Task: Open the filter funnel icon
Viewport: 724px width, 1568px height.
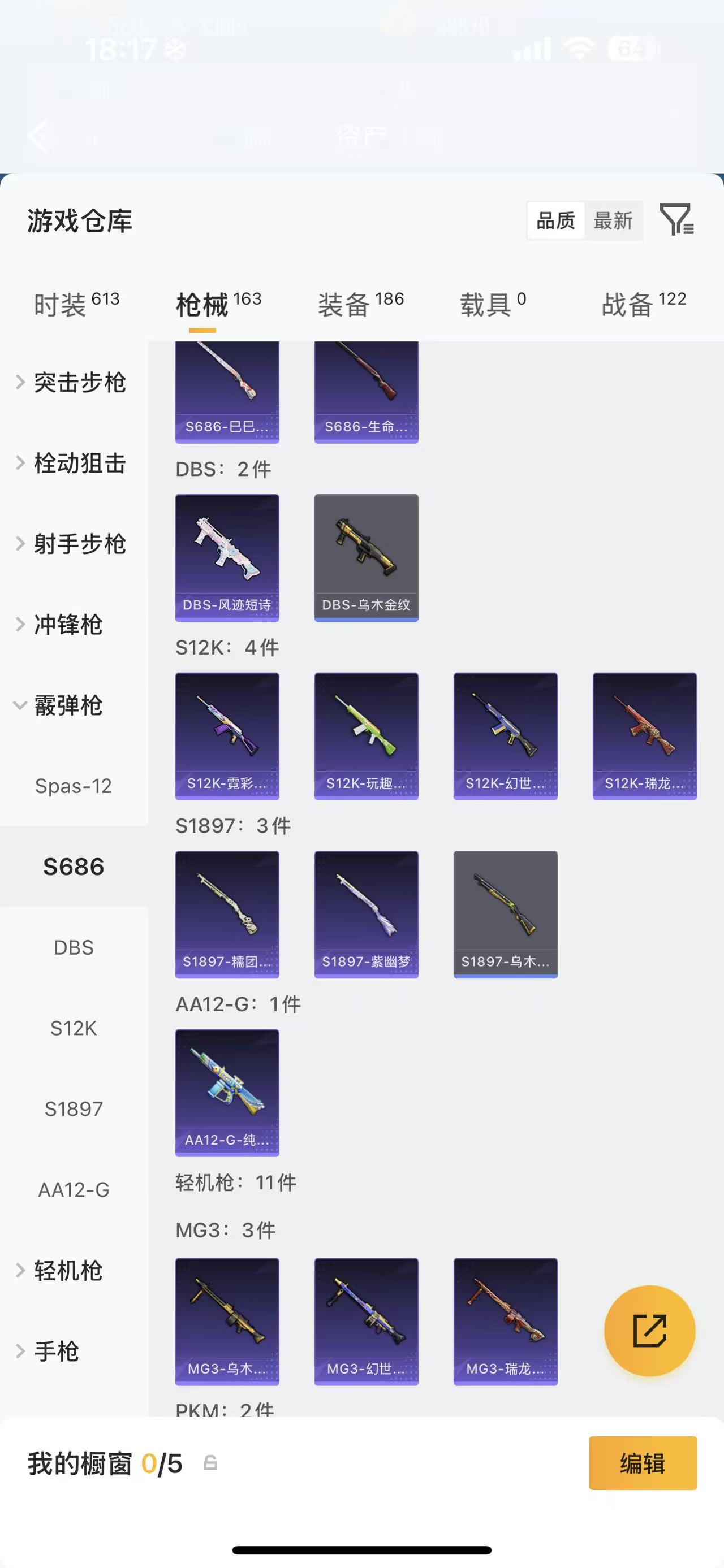Action: point(677,220)
